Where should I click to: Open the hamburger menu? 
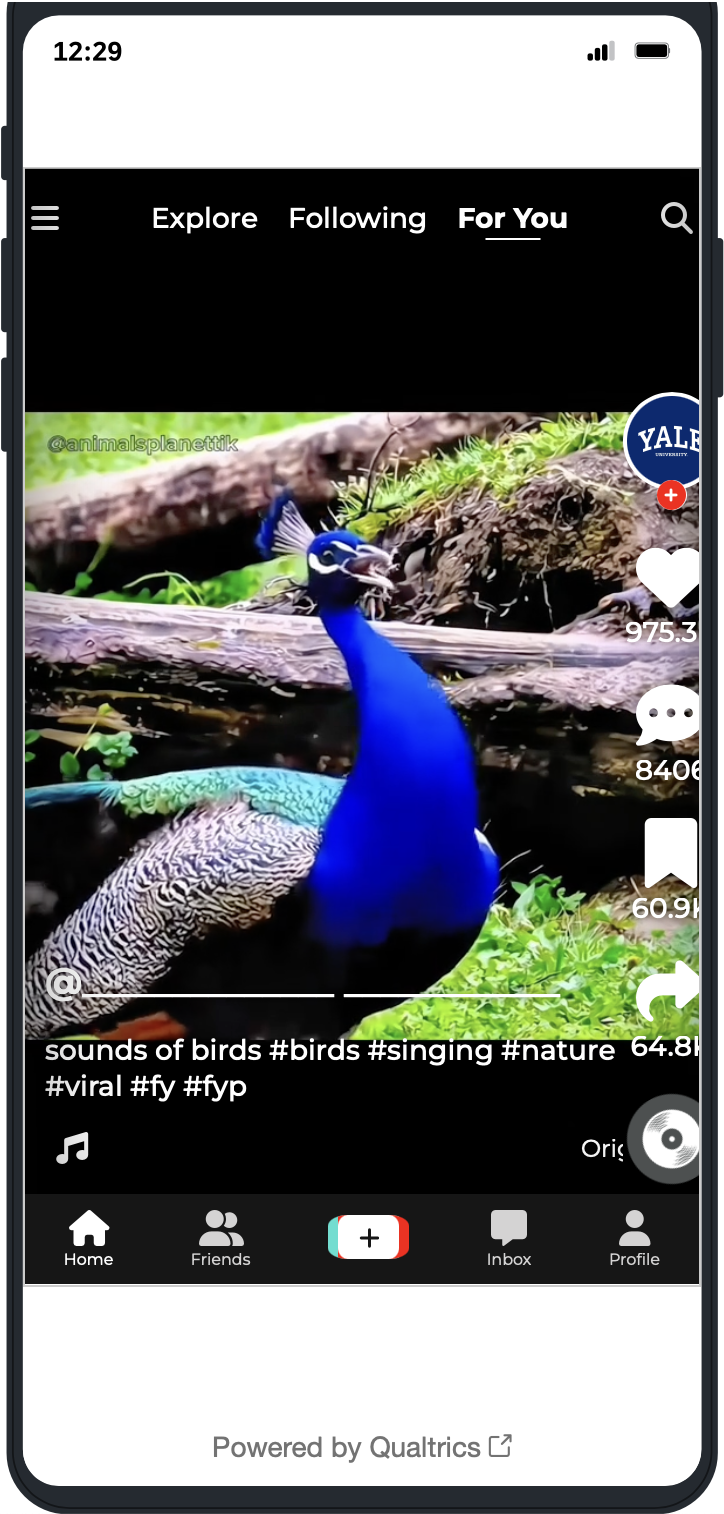pyautogui.click(x=45, y=218)
